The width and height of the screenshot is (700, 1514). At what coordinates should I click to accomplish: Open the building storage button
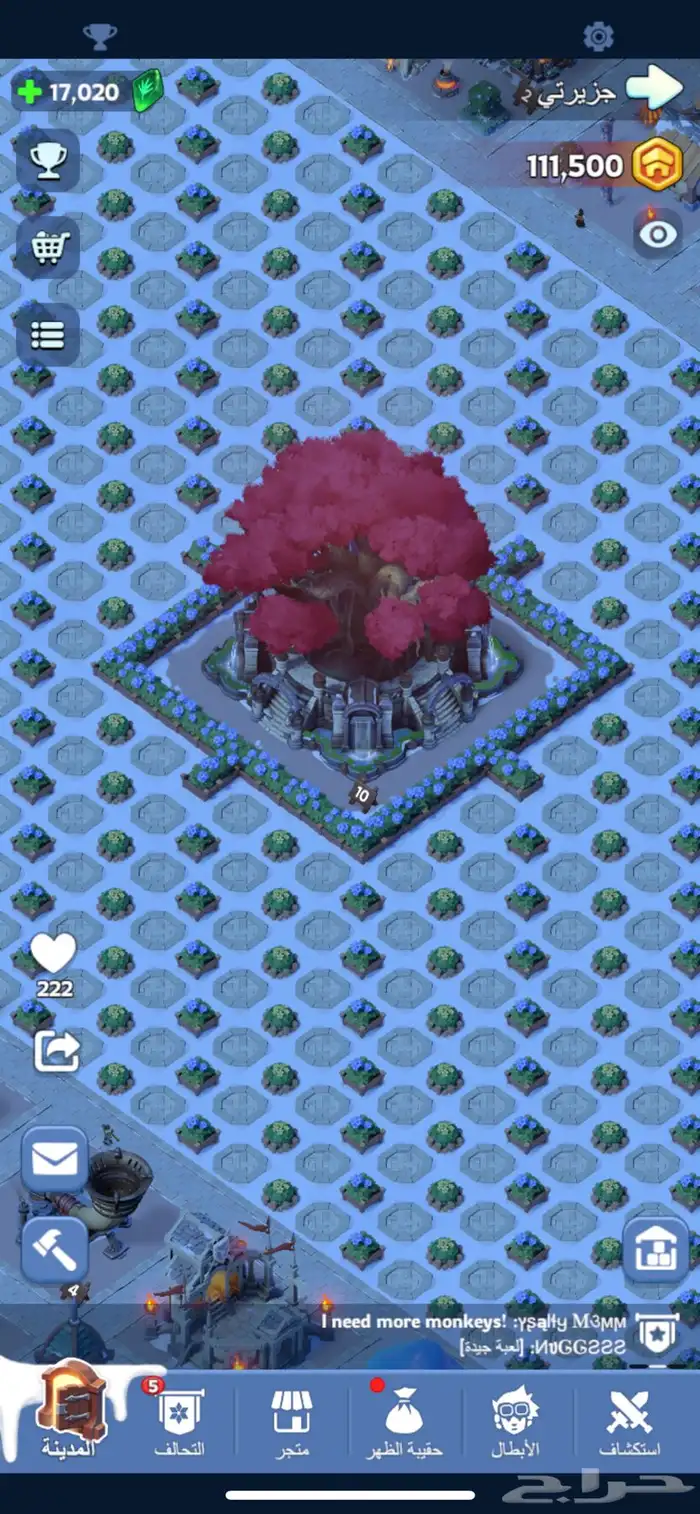(656, 1249)
